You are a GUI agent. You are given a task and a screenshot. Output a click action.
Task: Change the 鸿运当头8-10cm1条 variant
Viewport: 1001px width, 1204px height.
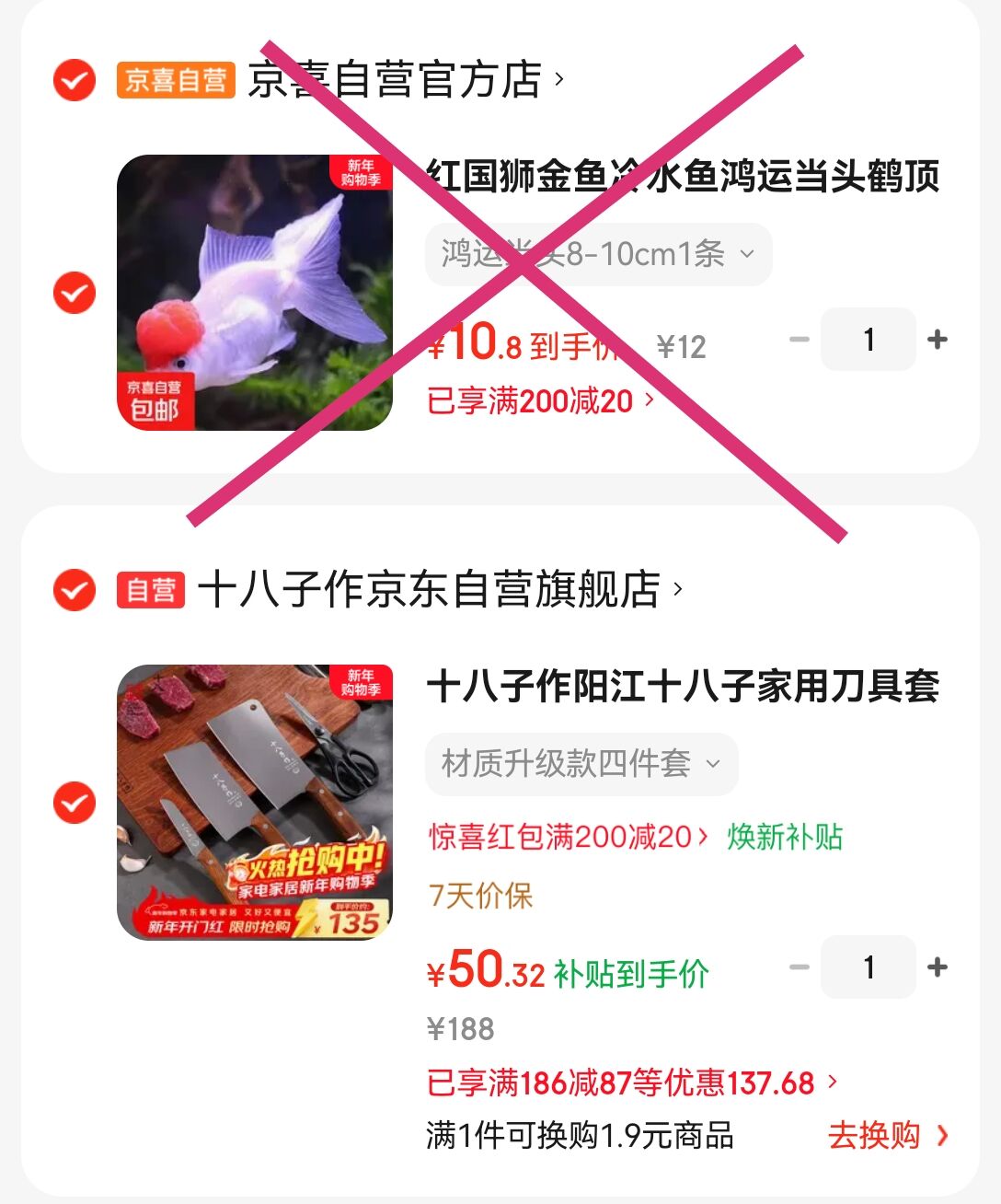click(x=598, y=254)
